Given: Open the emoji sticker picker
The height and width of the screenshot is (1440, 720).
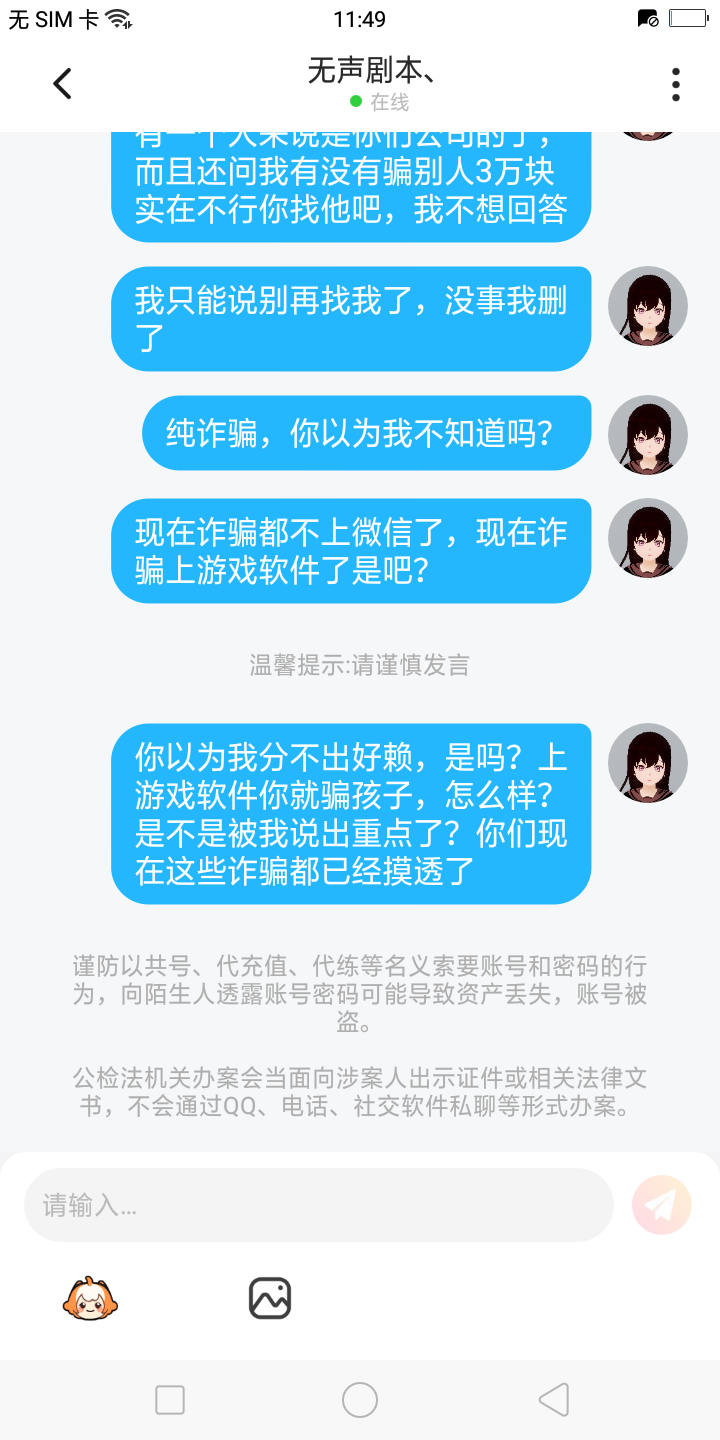Looking at the screenshot, I should 90,1299.
